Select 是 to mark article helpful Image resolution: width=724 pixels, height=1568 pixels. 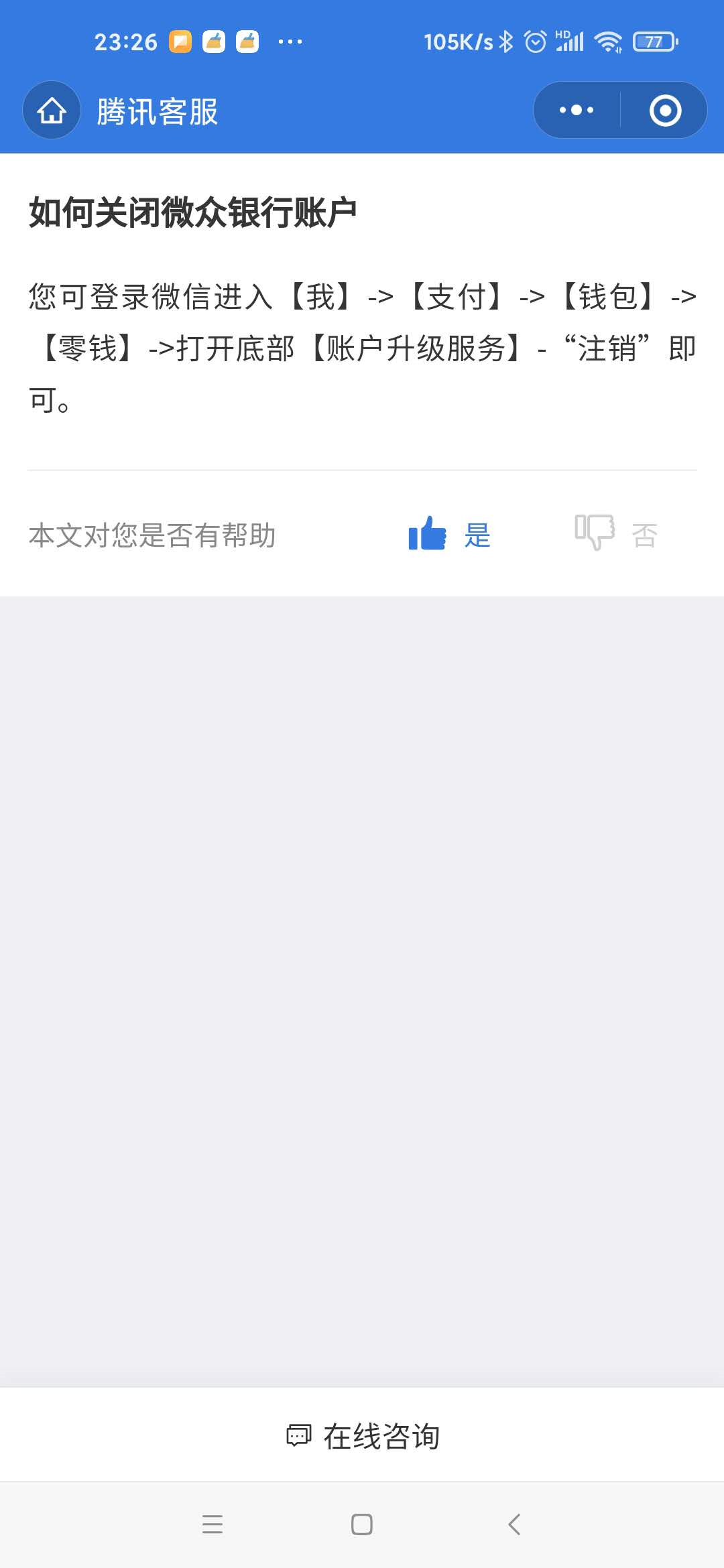477,534
